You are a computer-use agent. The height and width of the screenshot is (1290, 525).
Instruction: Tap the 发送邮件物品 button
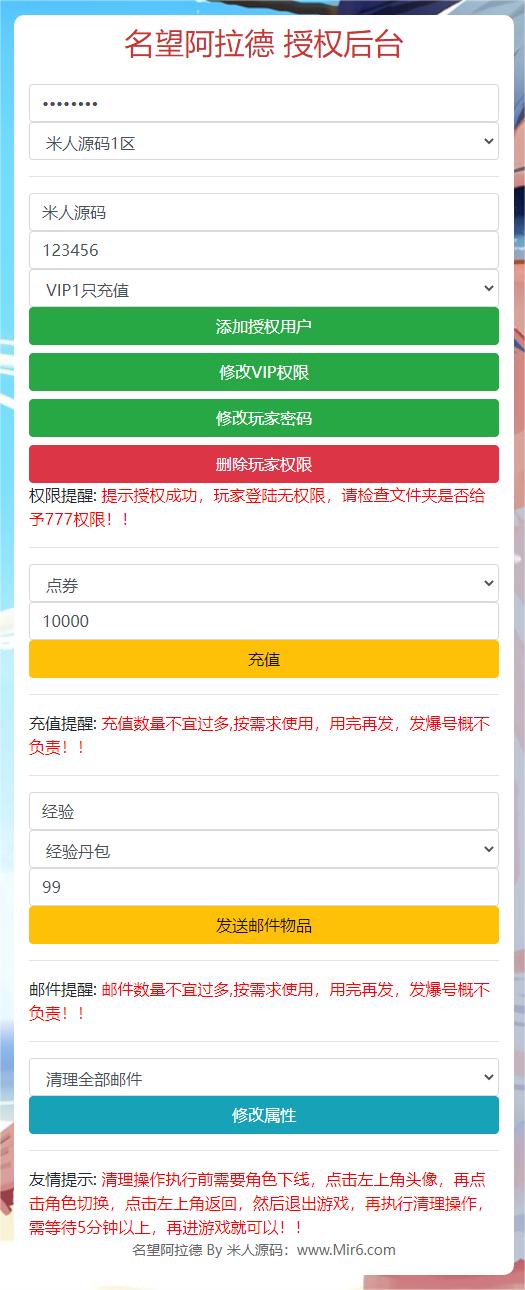point(264,925)
